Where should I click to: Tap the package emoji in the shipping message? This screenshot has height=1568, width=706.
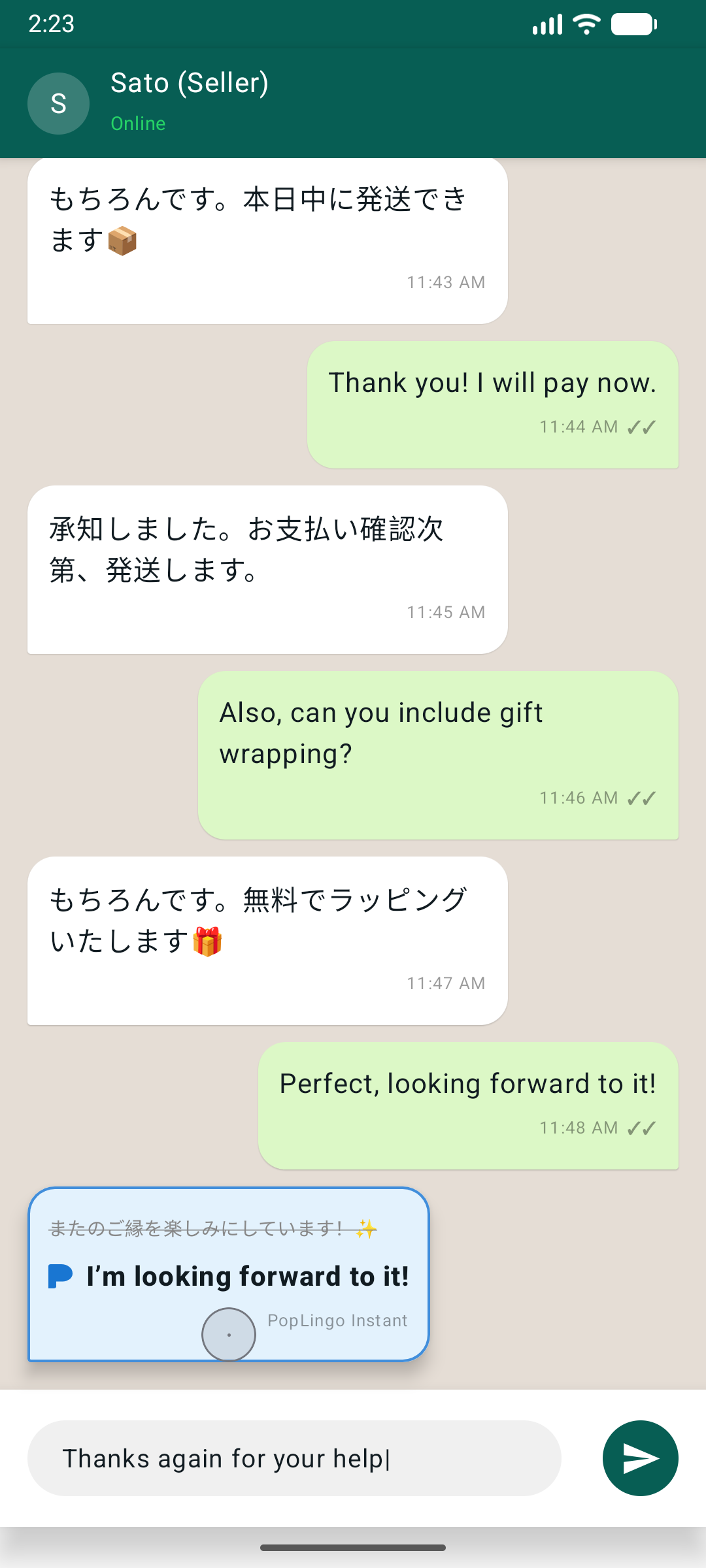(122, 240)
